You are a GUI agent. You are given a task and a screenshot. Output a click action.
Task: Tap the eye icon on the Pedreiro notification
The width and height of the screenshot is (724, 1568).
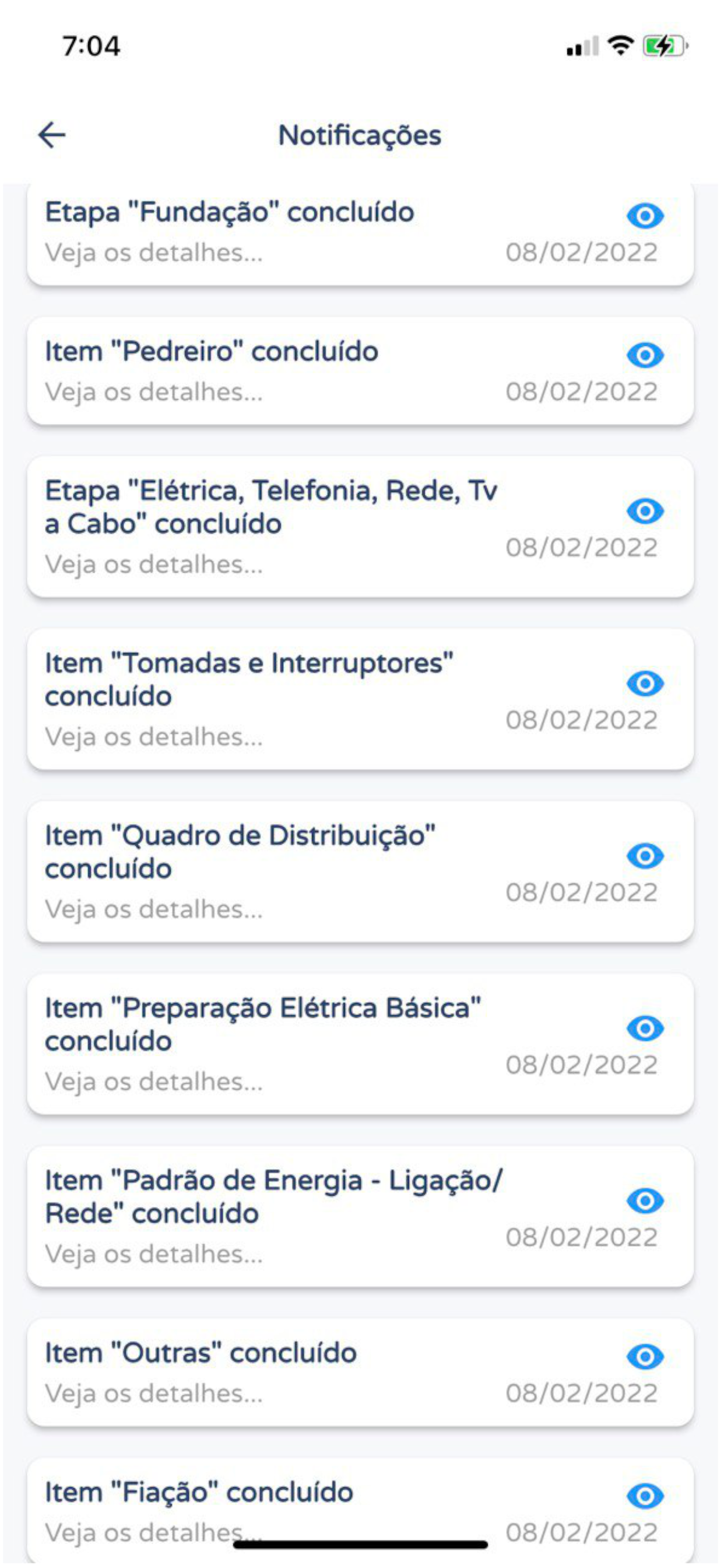pyautogui.click(x=645, y=355)
